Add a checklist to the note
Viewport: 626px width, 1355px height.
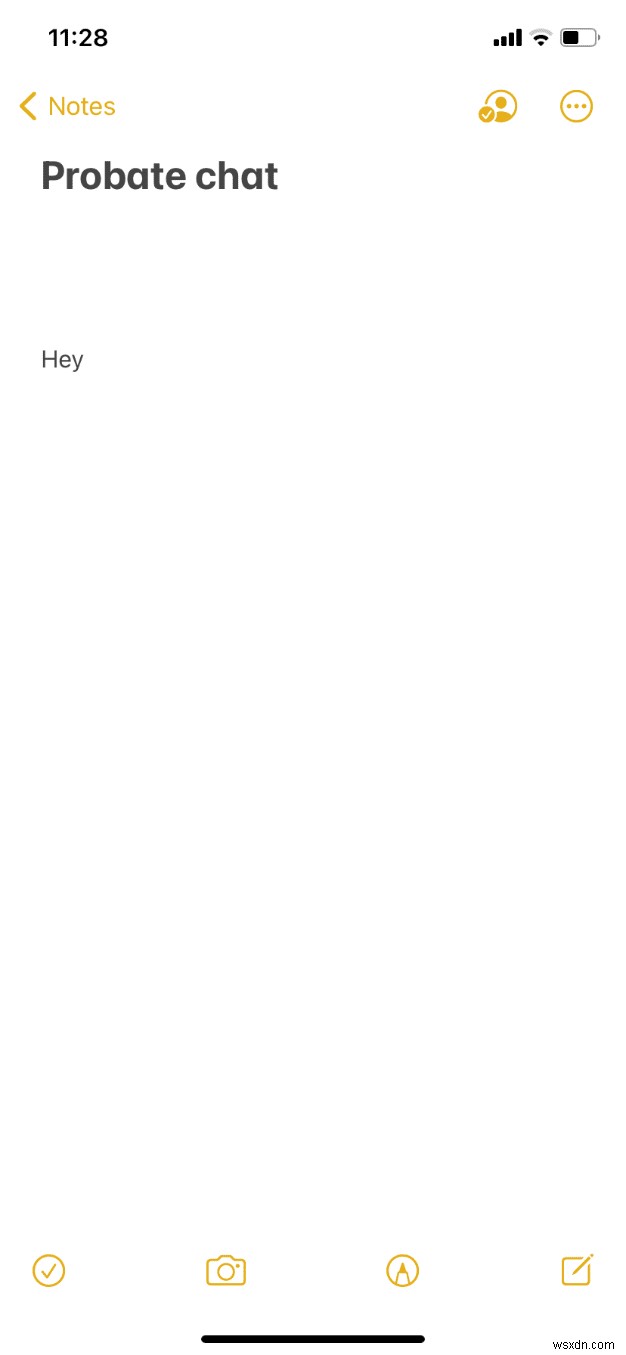[x=49, y=1270]
